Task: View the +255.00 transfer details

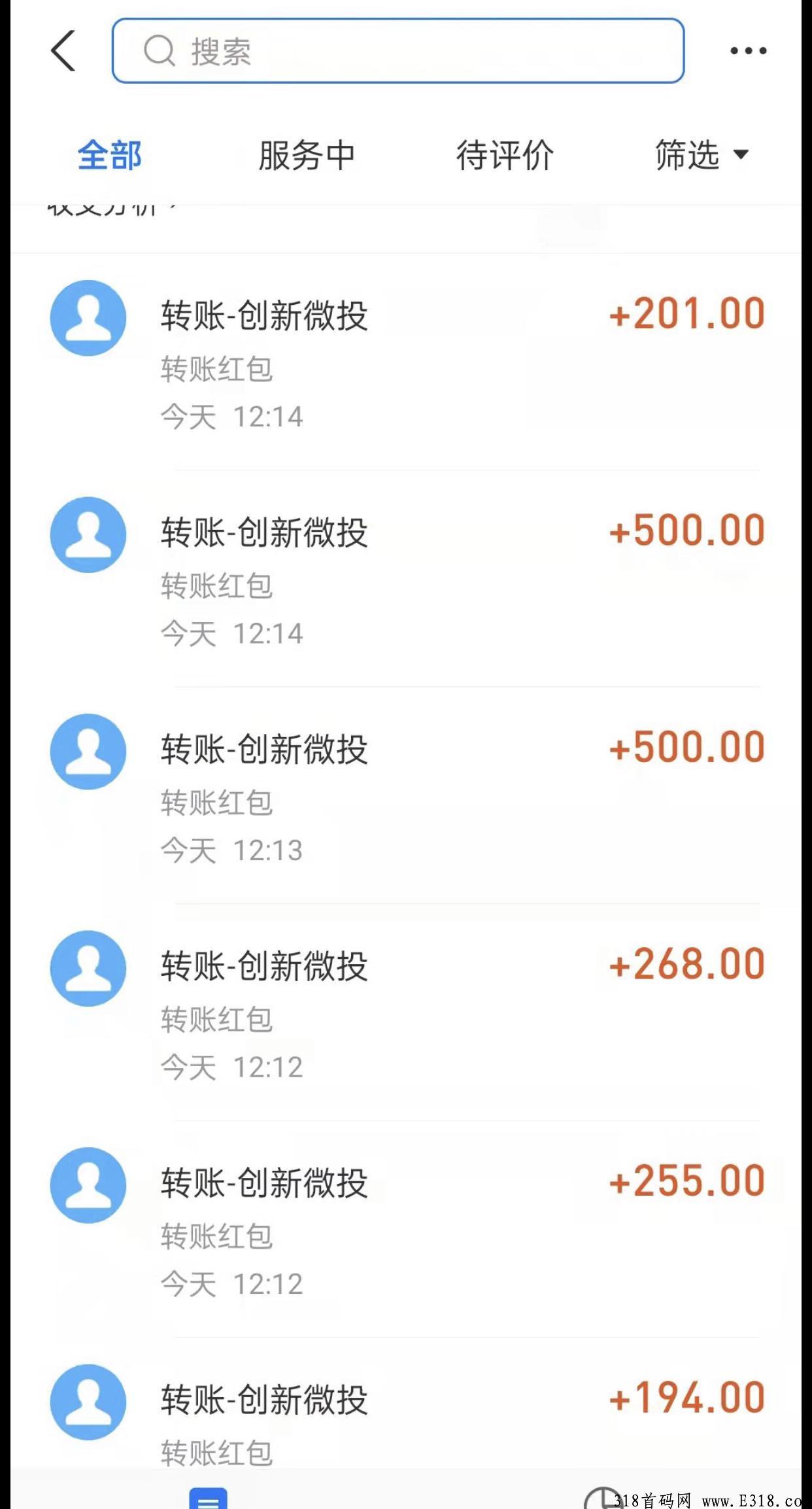Action: click(406, 1229)
